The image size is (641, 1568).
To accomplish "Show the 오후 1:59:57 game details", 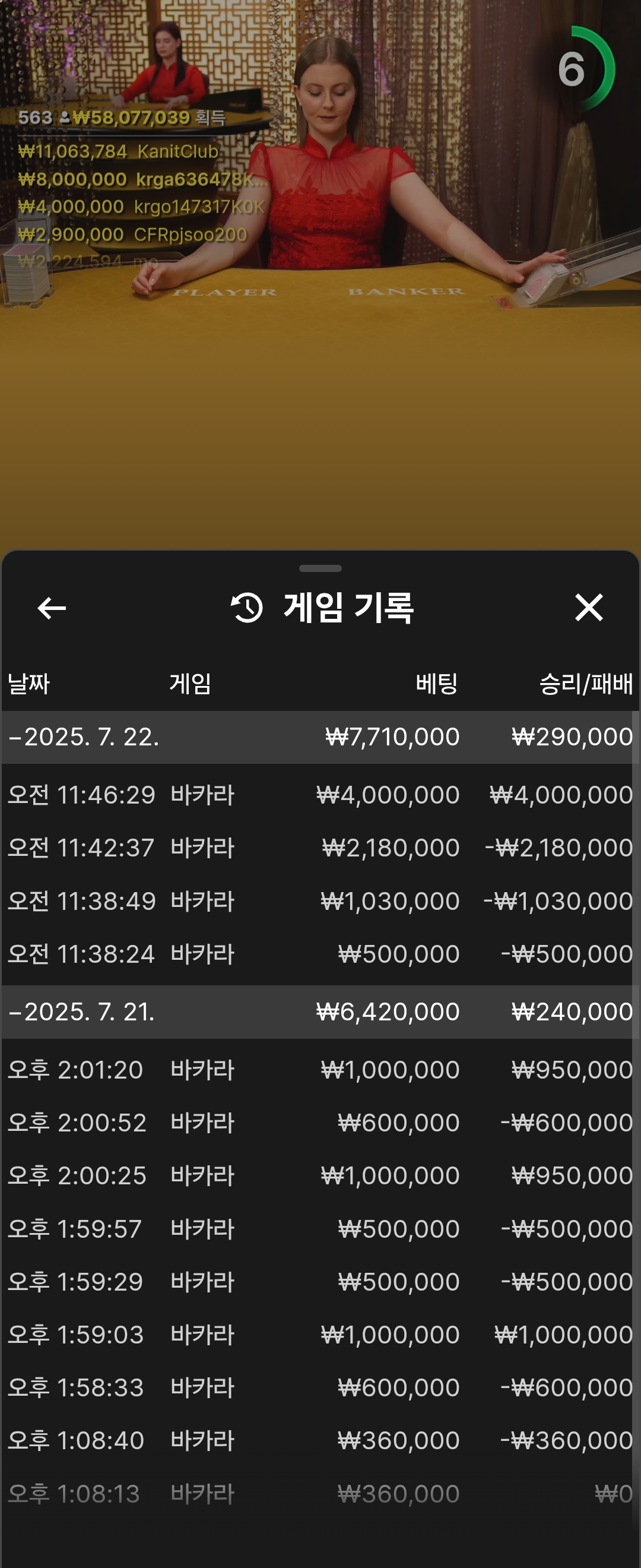I will 320,1229.
